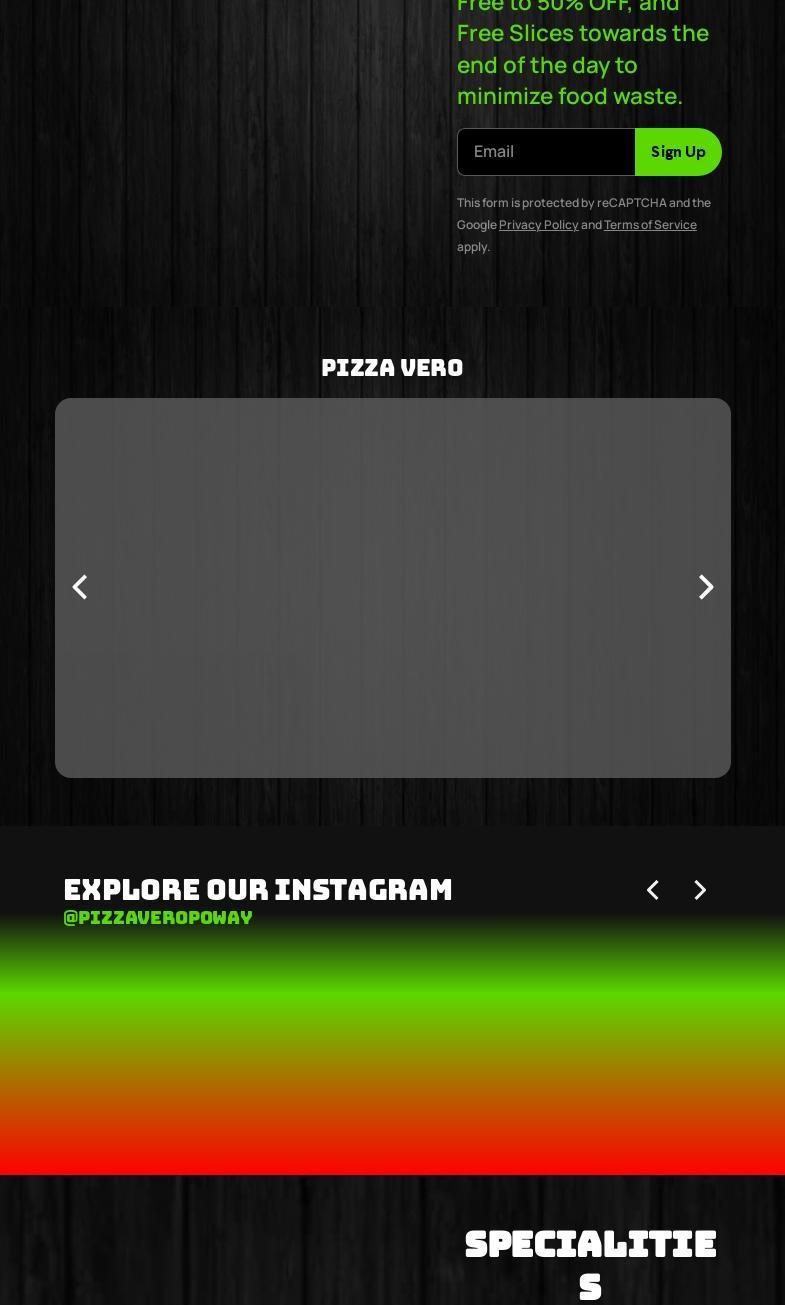Show previous Pizza Vero gallery slide
This screenshot has height=1305, width=785.
point(80,587)
